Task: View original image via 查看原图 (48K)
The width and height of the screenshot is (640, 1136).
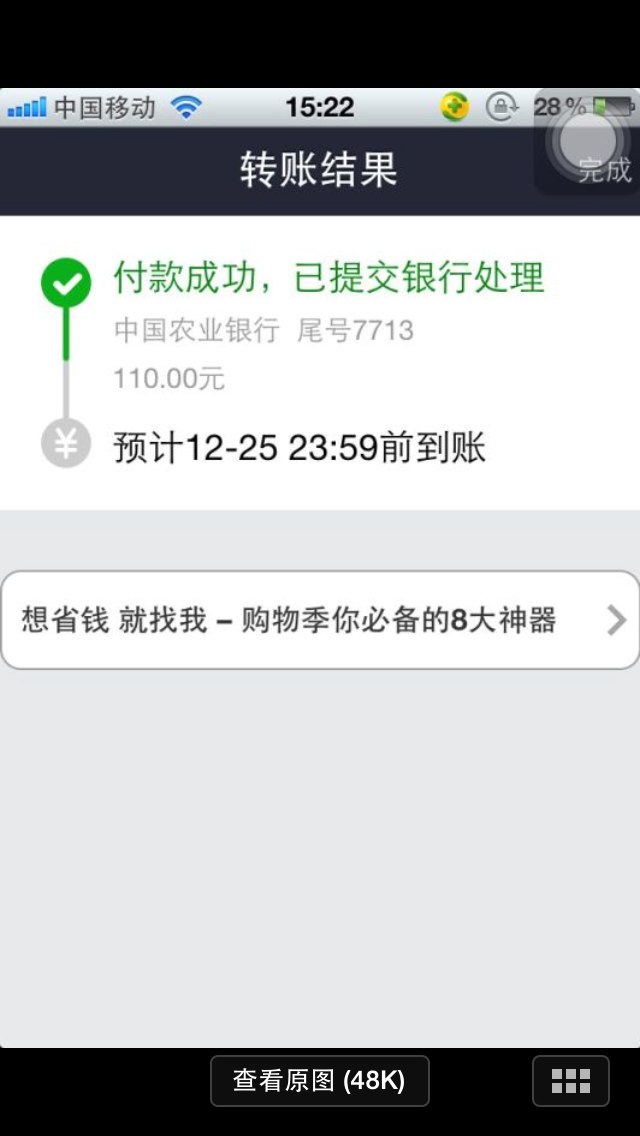Action: coord(320,1081)
